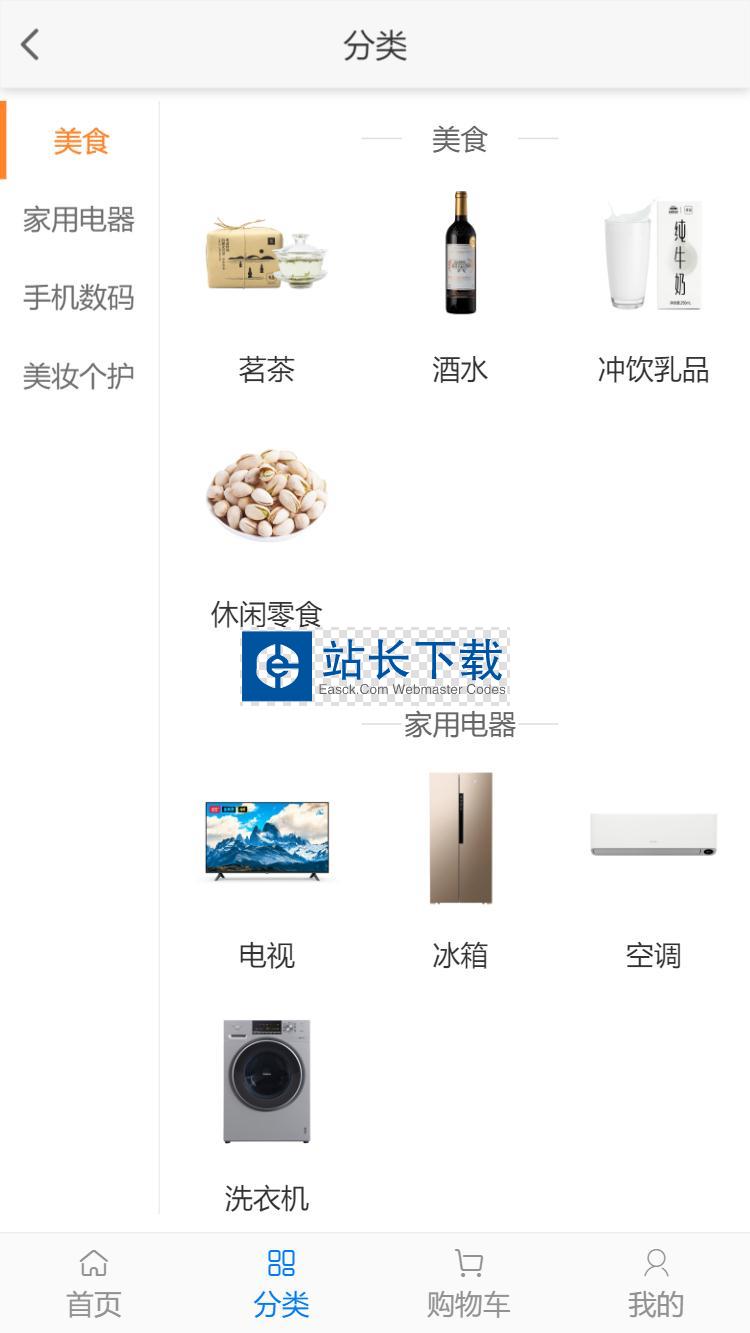Go to the 首页 home tab
The image size is (750, 1333).
(94, 1283)
